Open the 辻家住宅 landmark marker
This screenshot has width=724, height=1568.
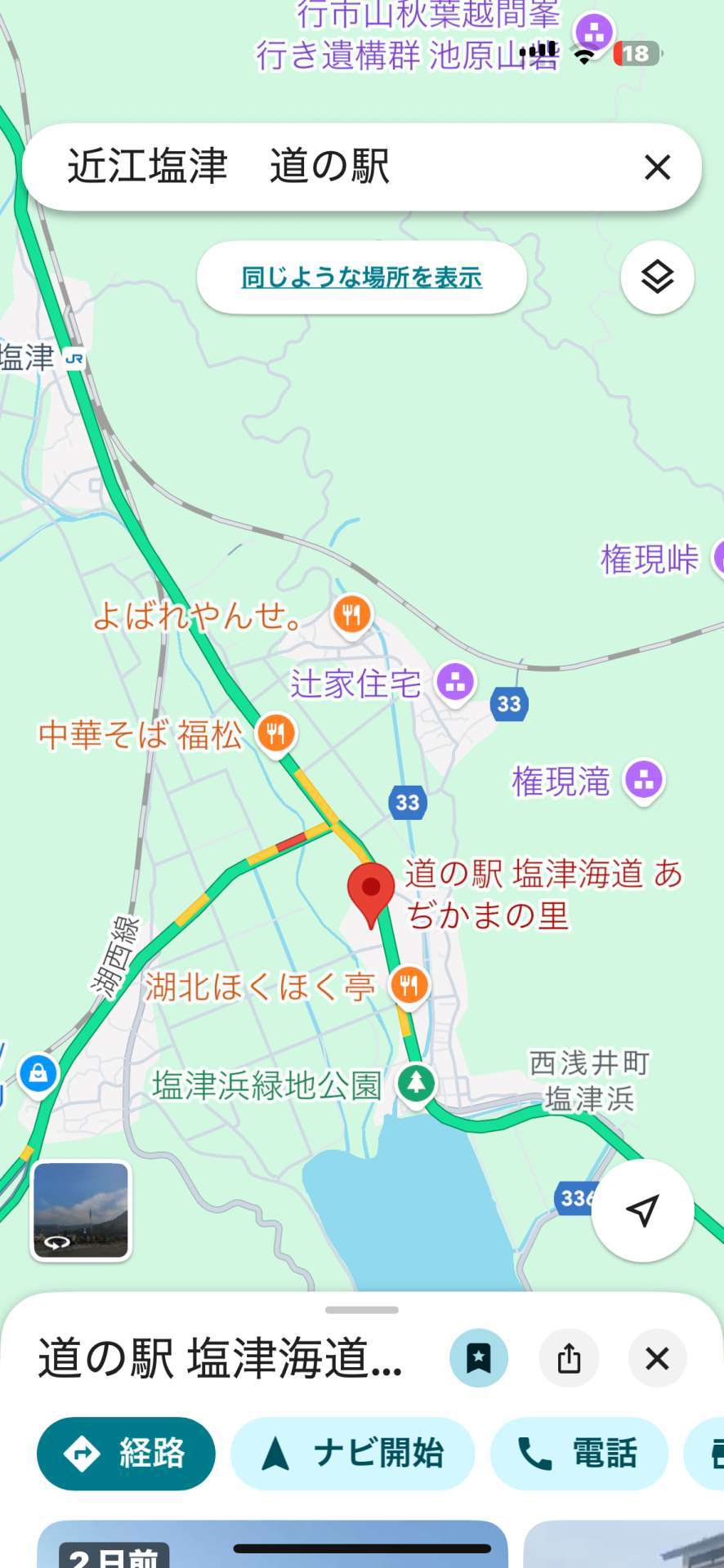click(455, 682)
